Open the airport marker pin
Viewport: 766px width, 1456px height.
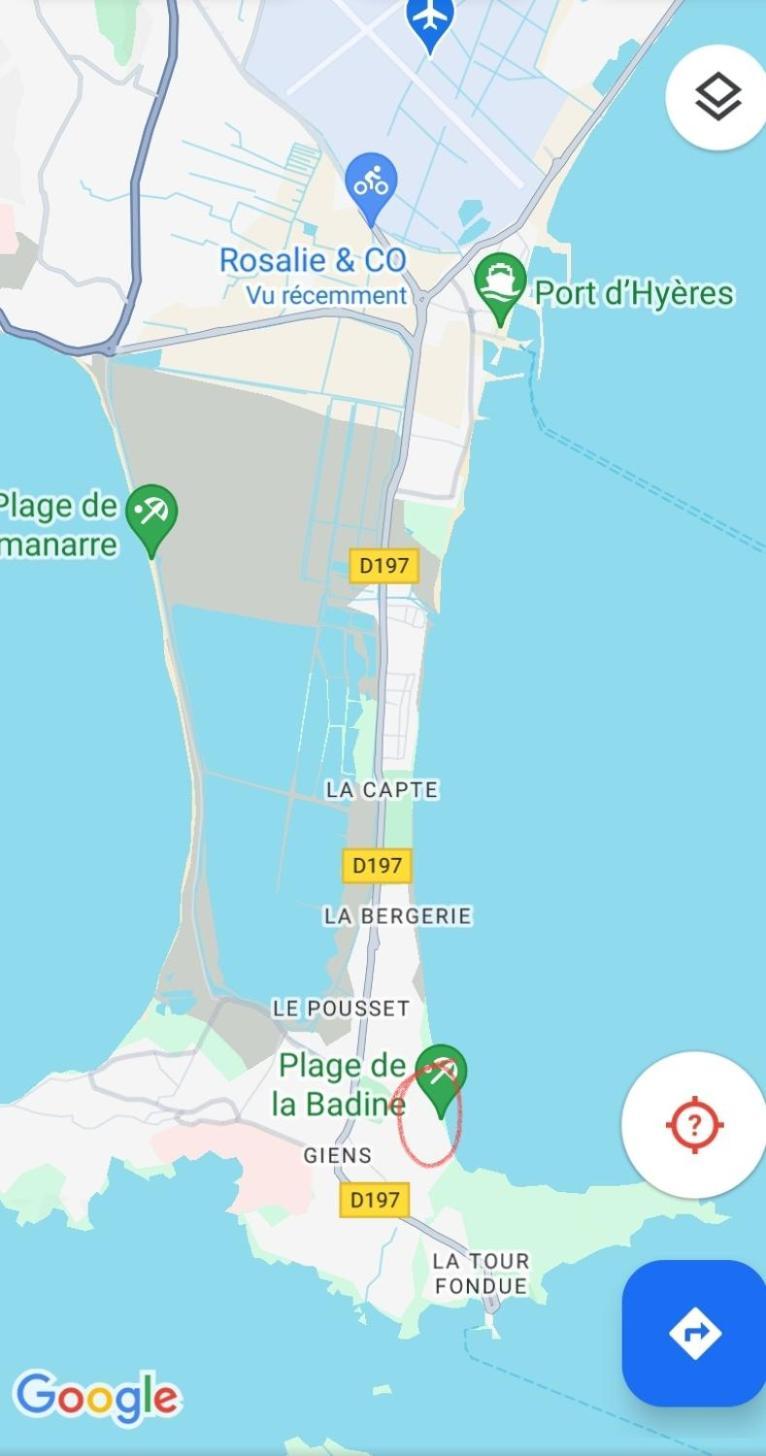click(430, 18)
